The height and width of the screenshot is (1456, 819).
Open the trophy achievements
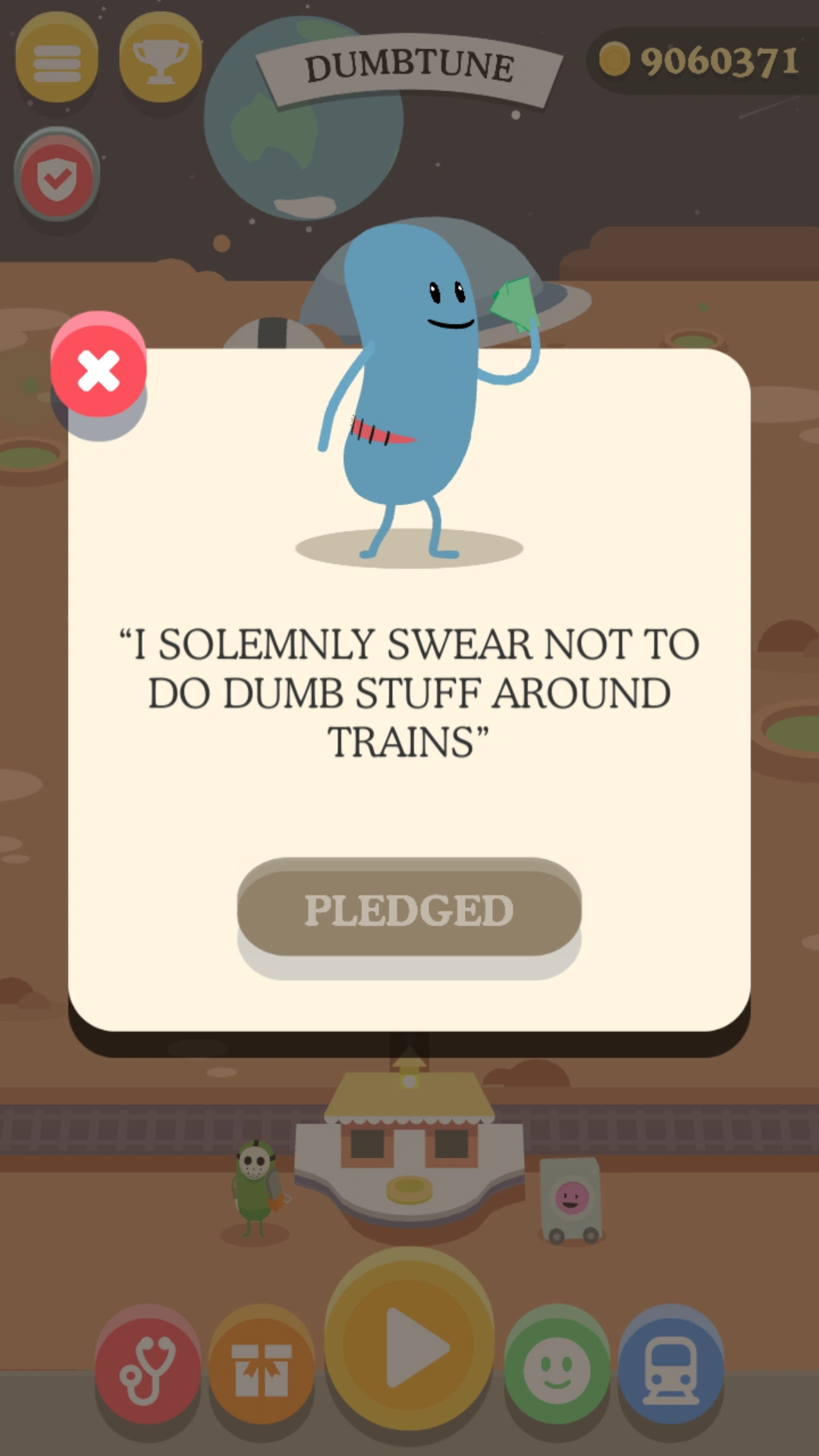[x=160, y=61]
